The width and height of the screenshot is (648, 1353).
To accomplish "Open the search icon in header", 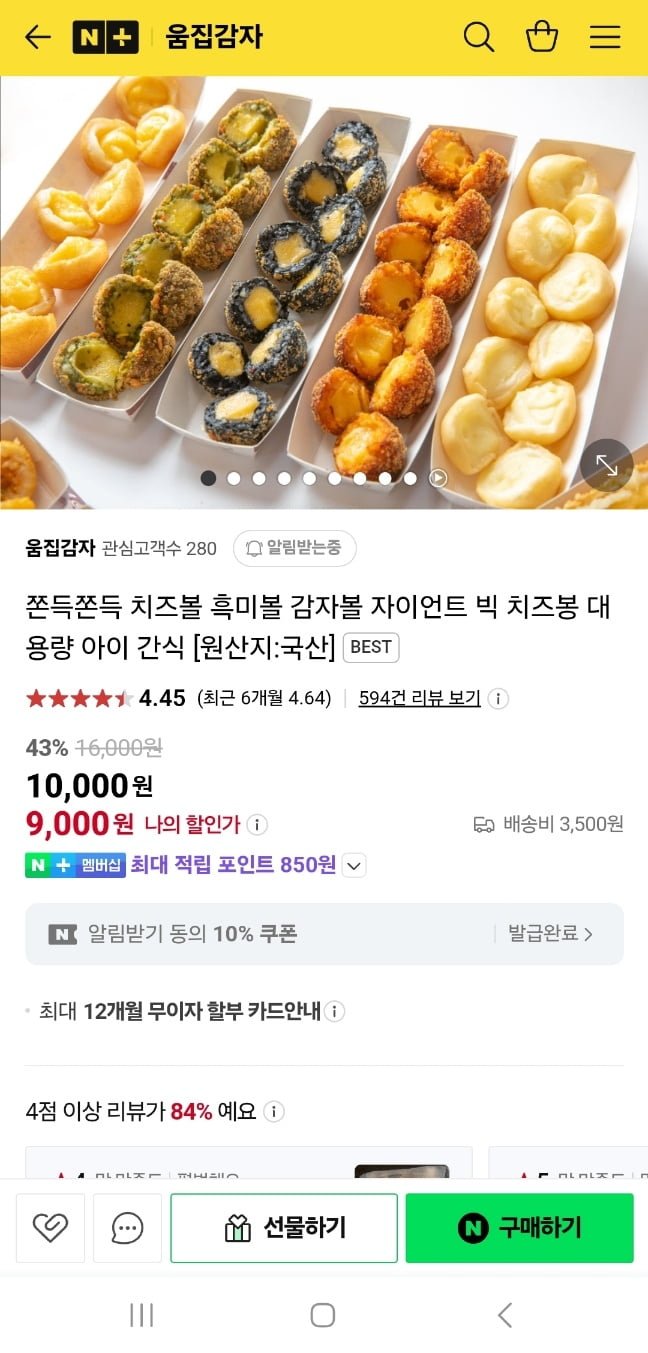I will click(x=479, y=38).
